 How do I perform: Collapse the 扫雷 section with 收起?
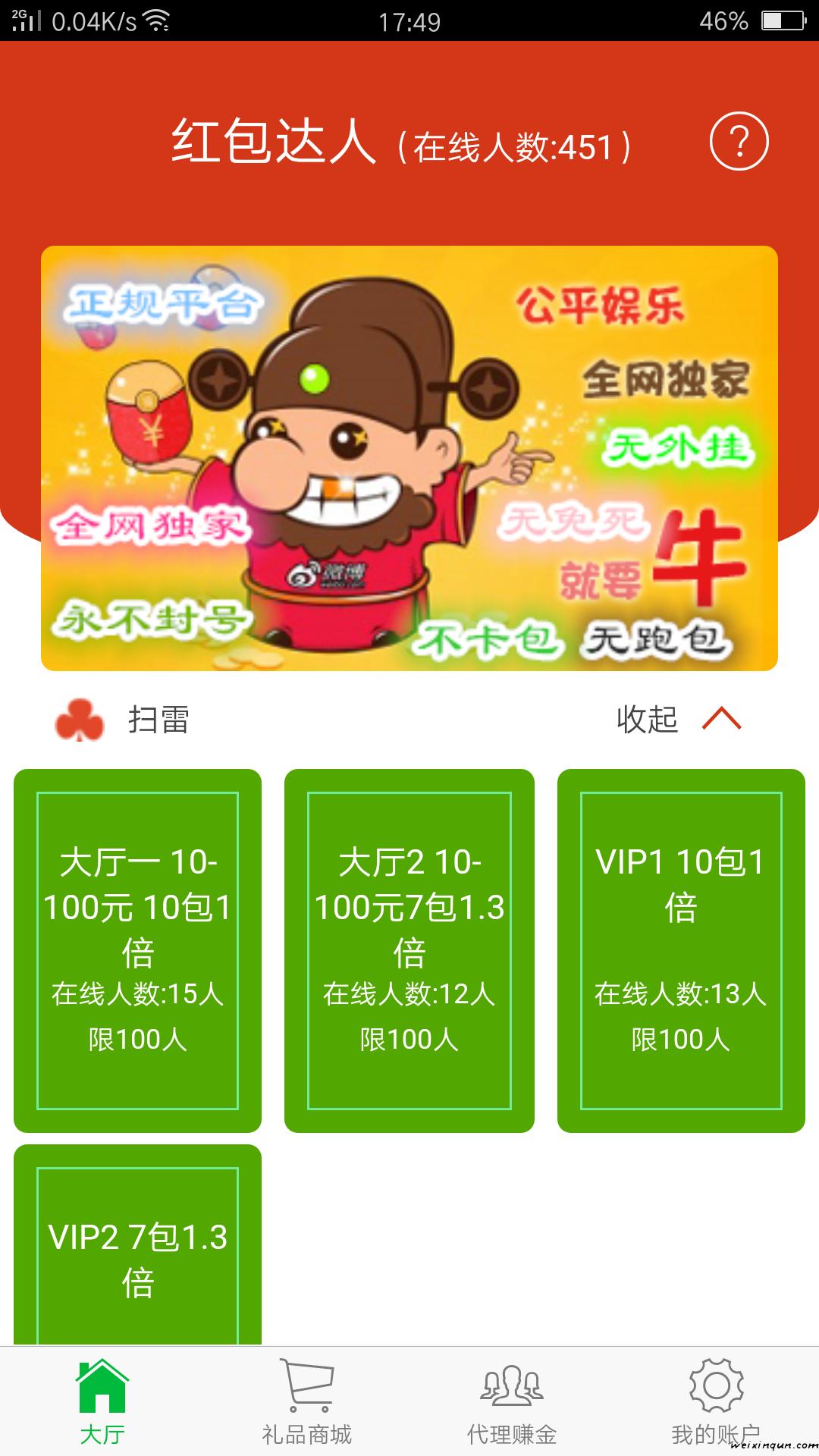click(678, 719)
